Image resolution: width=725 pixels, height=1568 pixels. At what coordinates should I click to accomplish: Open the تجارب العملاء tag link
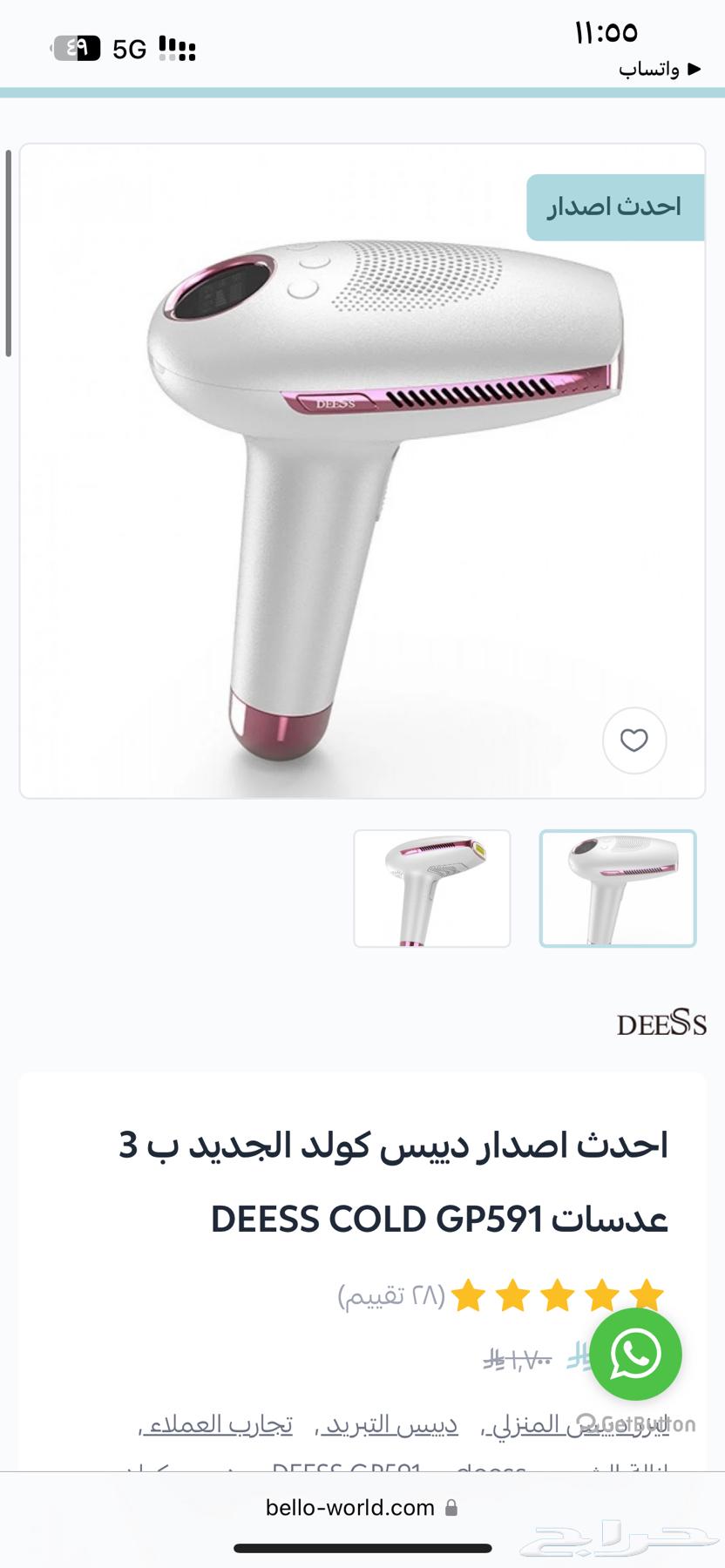click(x=220, y=1426)
